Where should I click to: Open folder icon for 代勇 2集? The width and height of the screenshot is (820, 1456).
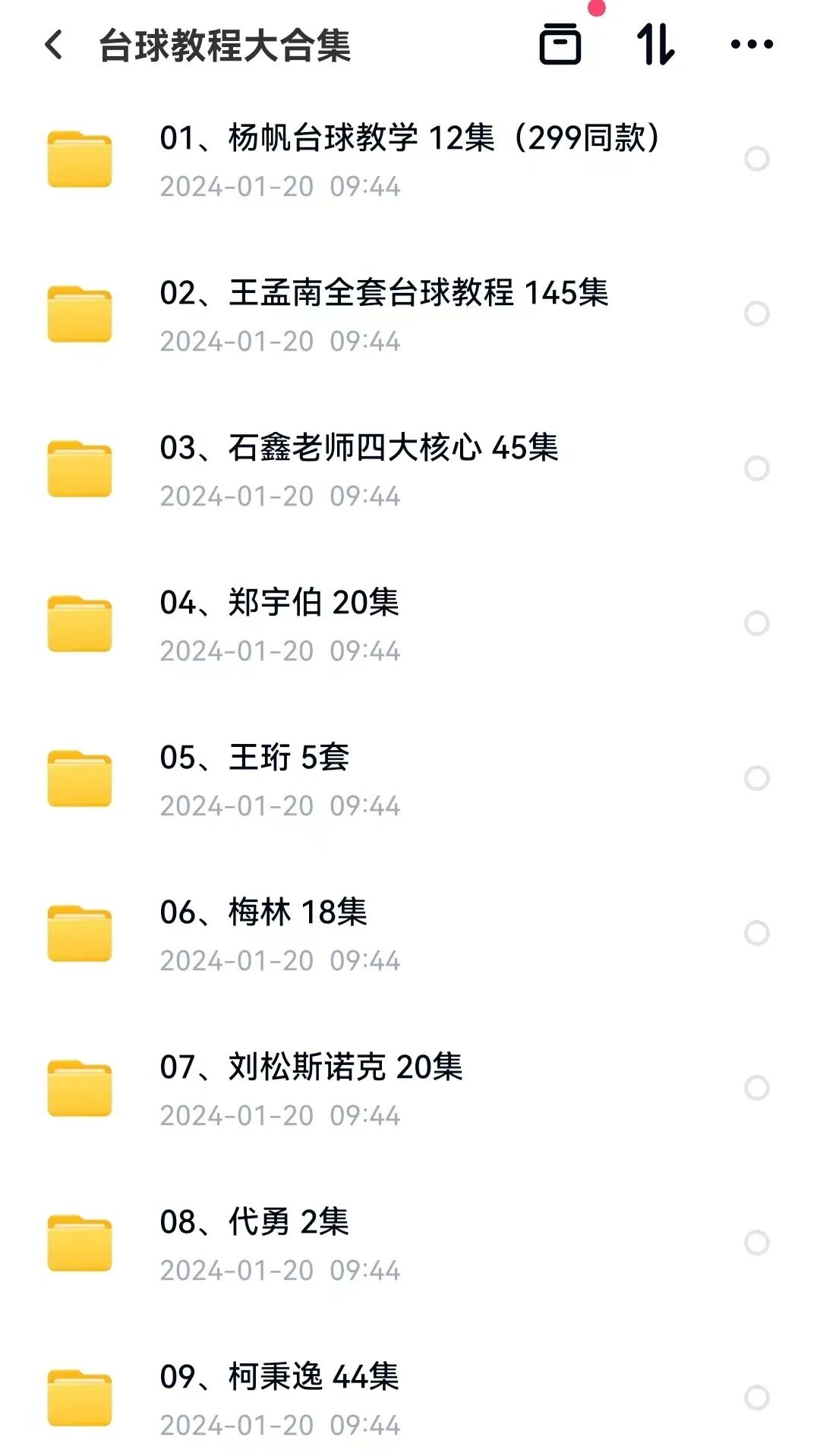pyautogui.click(x=80, y=1243)
